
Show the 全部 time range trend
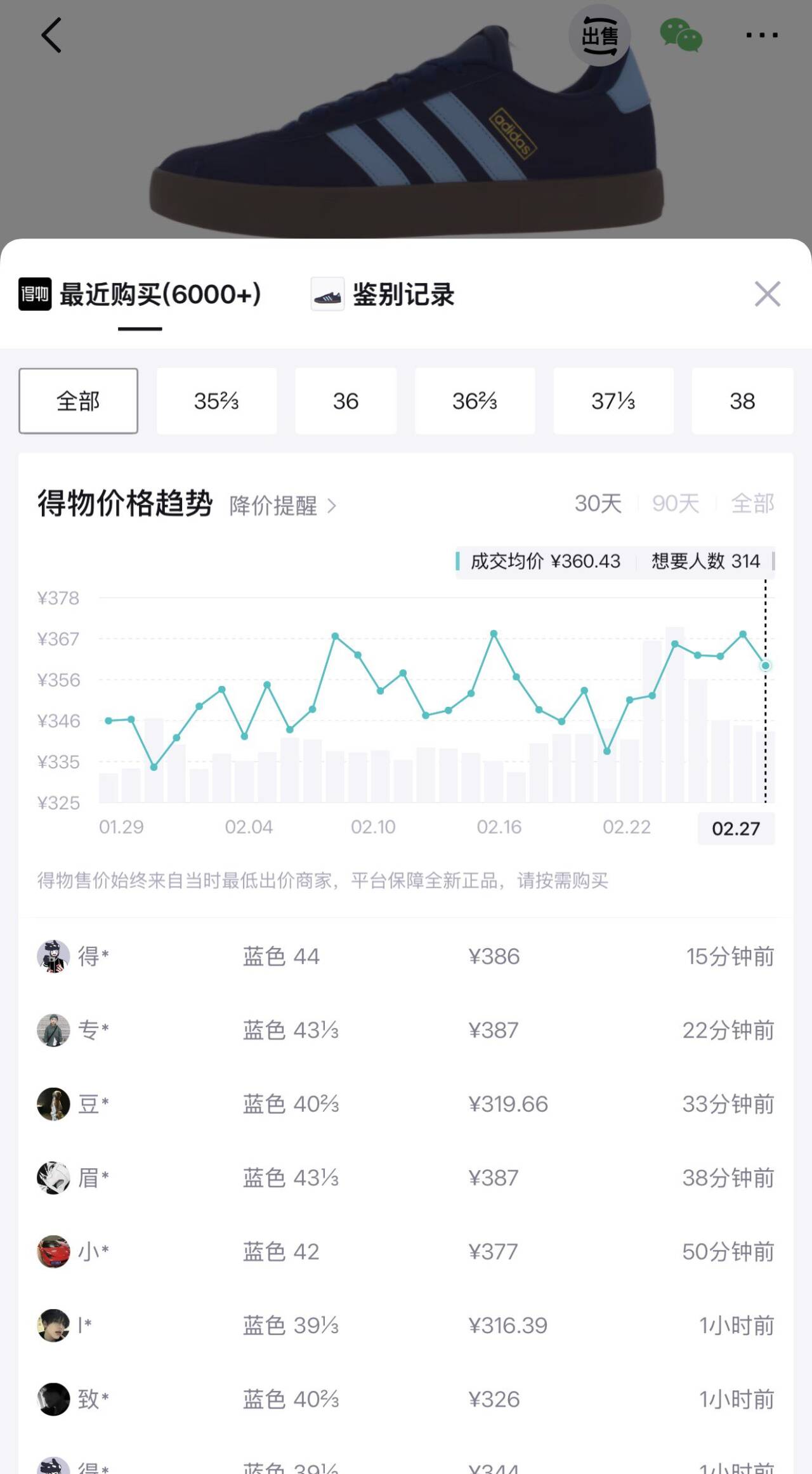point(752,504)
